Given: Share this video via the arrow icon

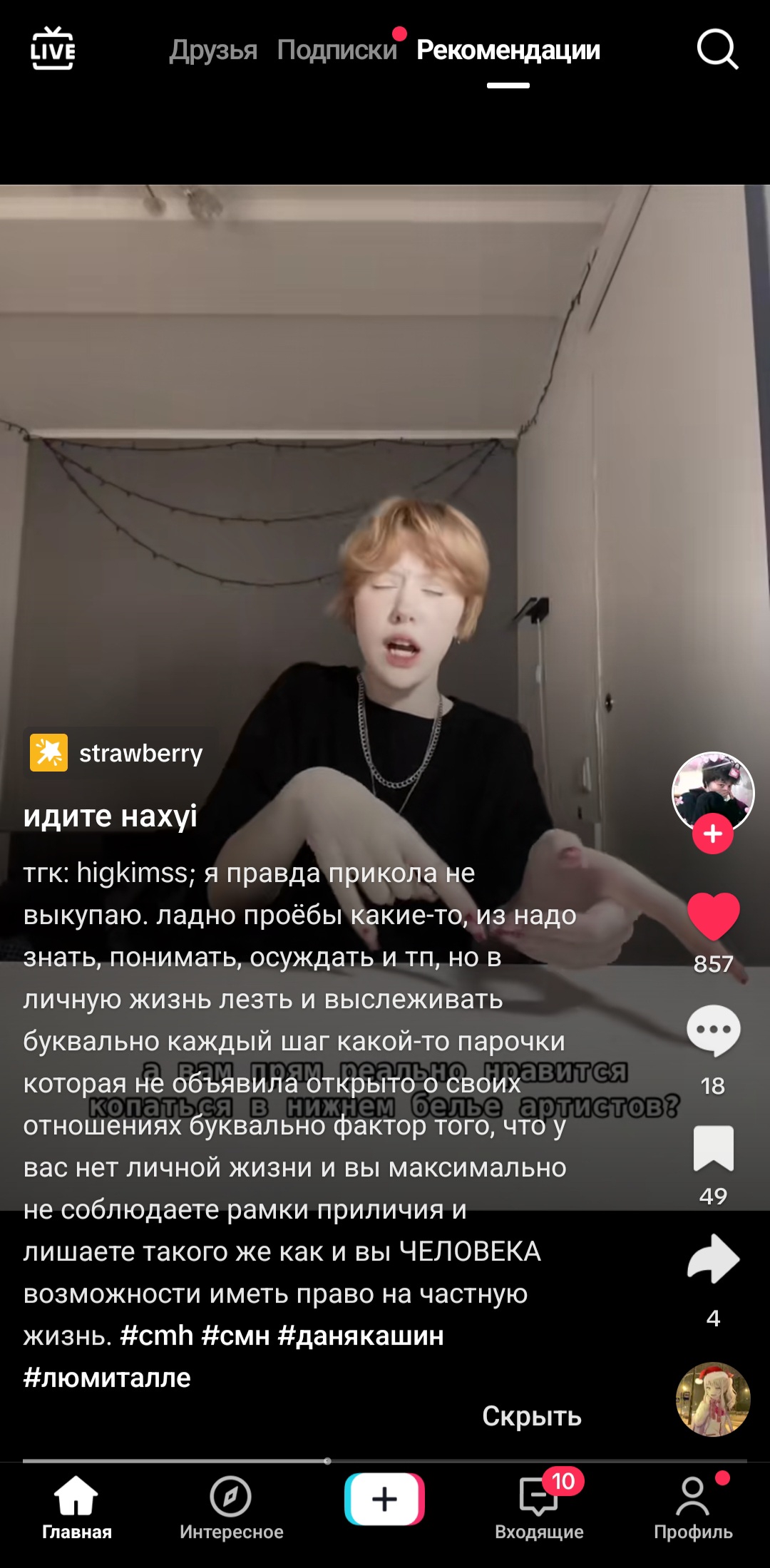Looking at the screenshot, I should 713,1260.
